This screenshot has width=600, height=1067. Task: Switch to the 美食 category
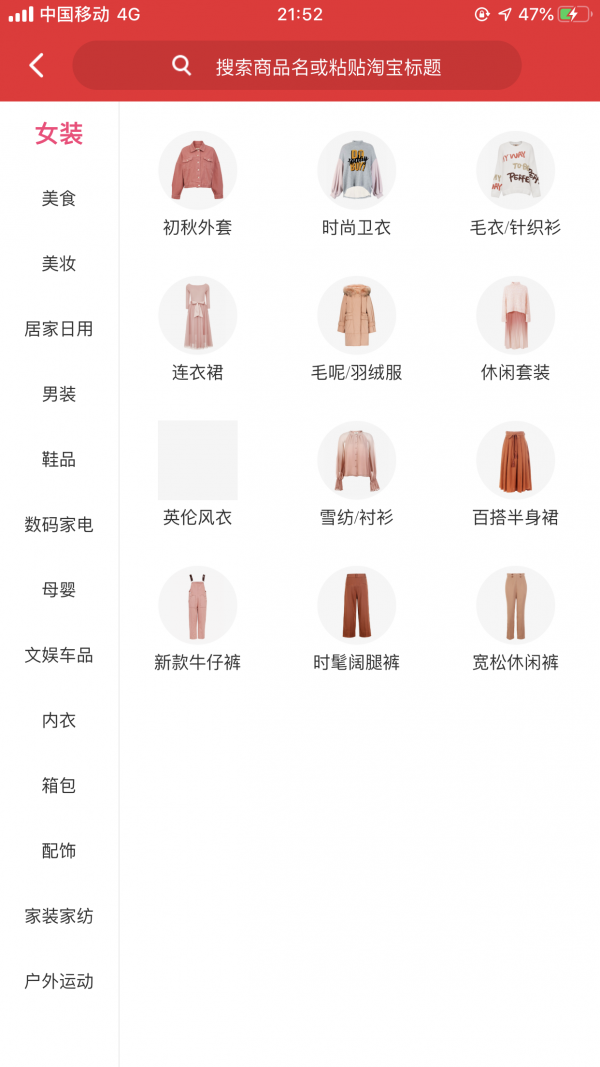click(x=59, y=199)
